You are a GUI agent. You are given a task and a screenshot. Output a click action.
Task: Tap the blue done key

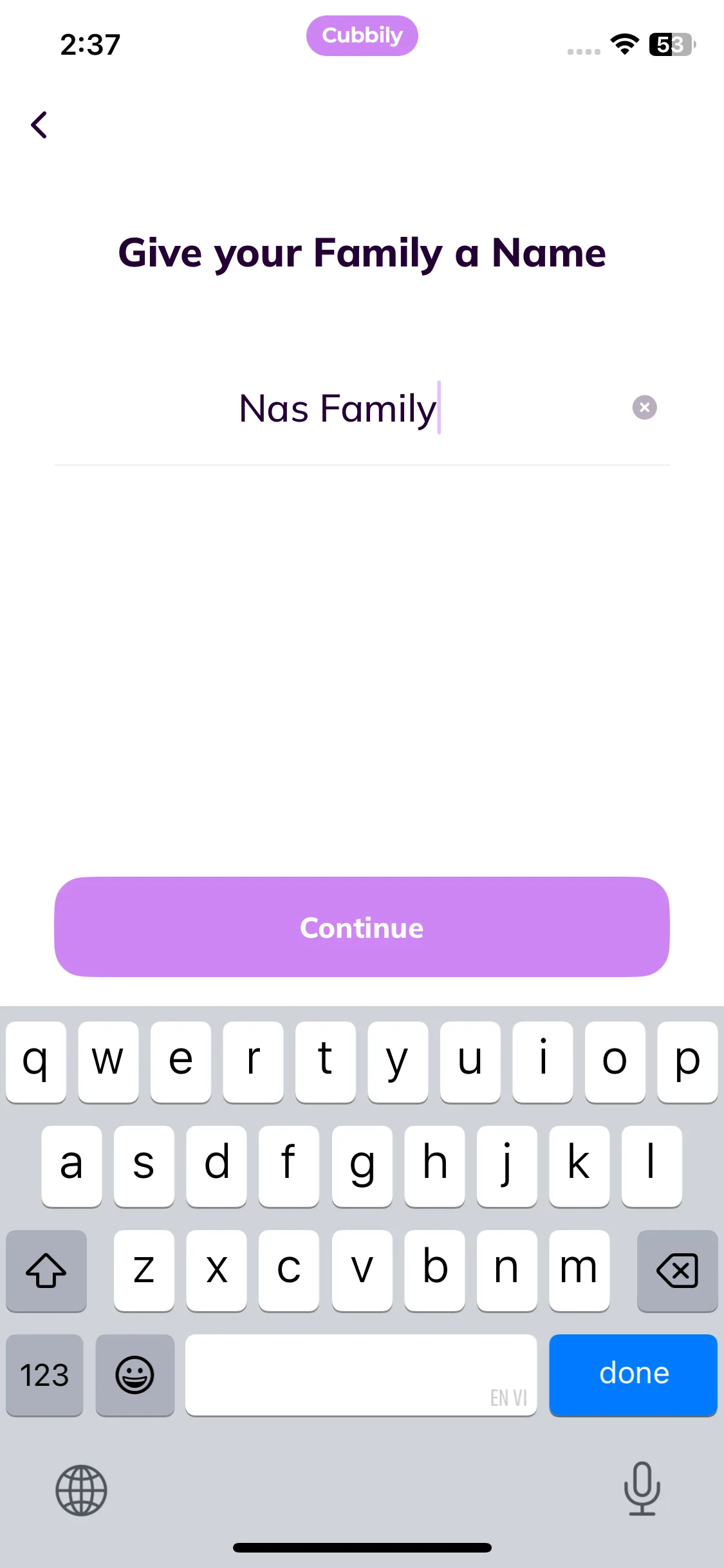(633, 1374)
